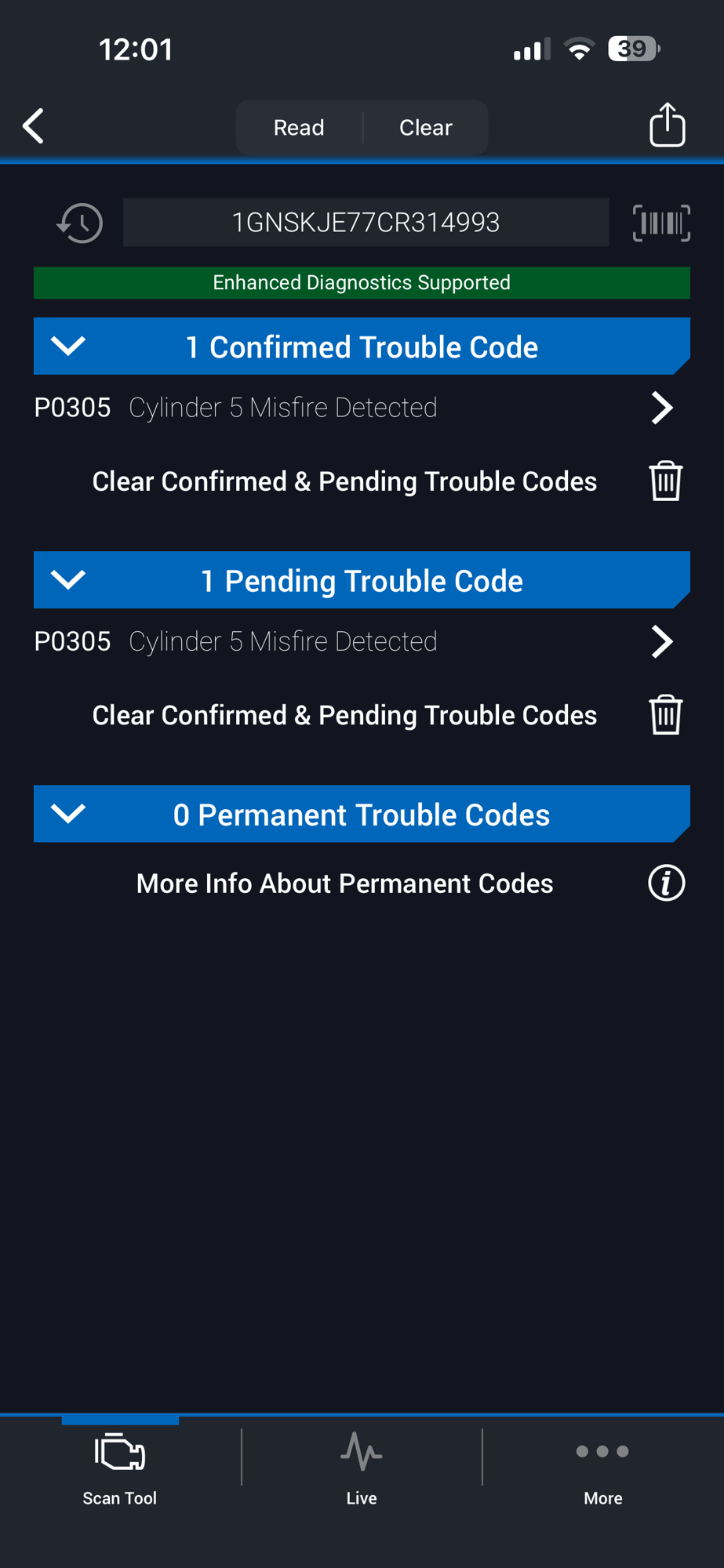Scan the VIN barcode
The width and height of the screenshot is (724, 1568).
661,223
